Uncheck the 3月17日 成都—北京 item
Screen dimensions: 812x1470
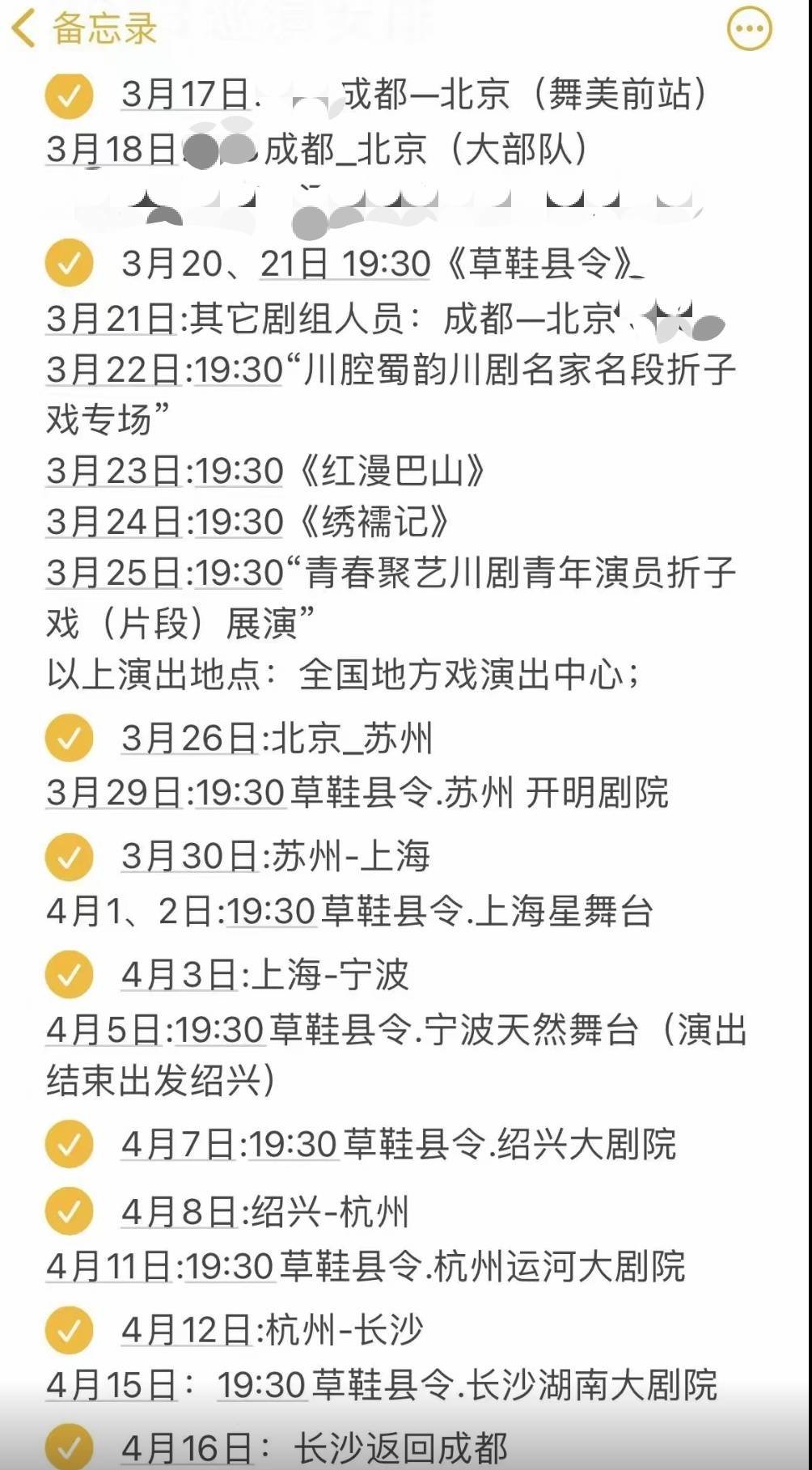coord(69,95)
